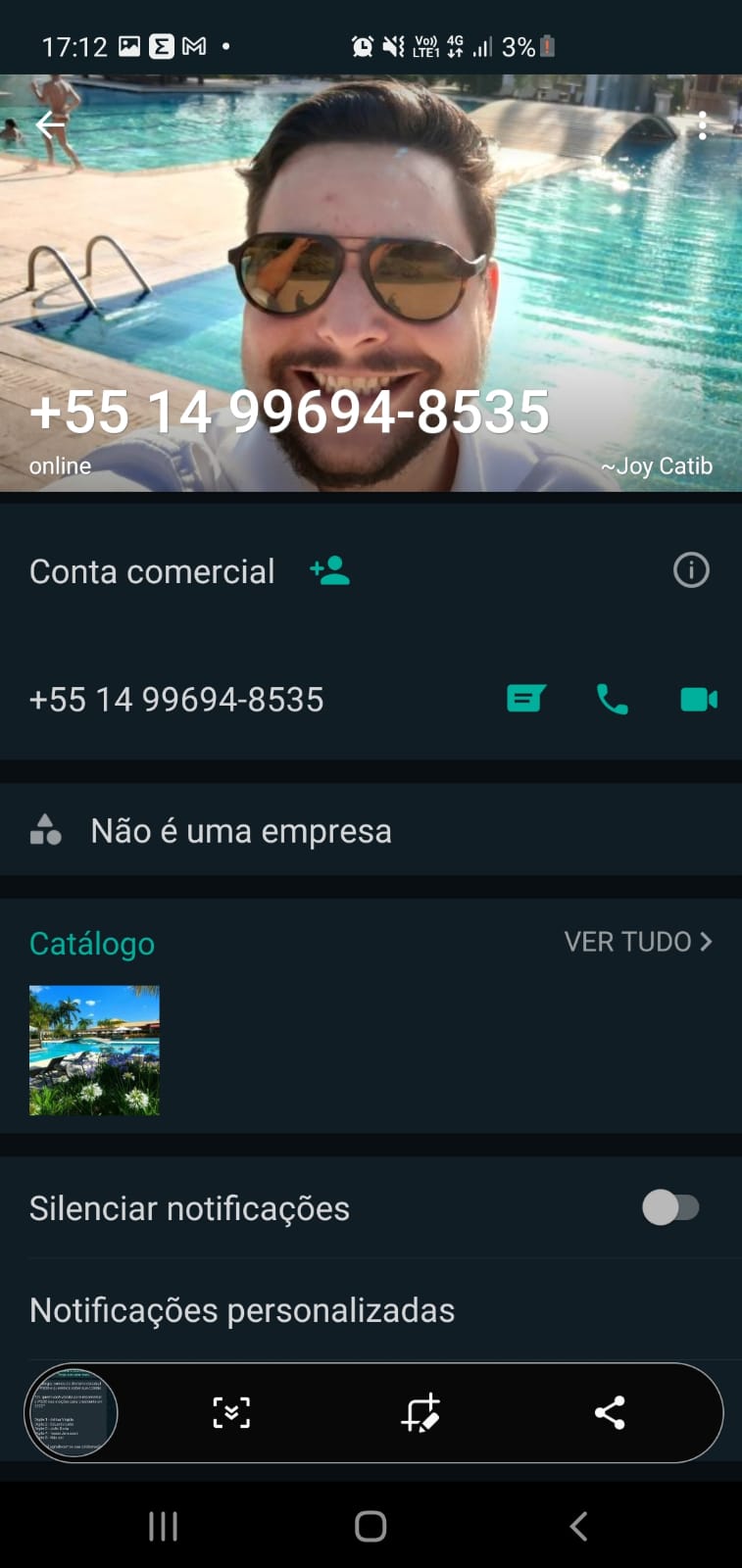The width and height of the screenshot is (742, 1568).
Task: Crop and edit the screenshot
Action: (x=421, y=1413)
